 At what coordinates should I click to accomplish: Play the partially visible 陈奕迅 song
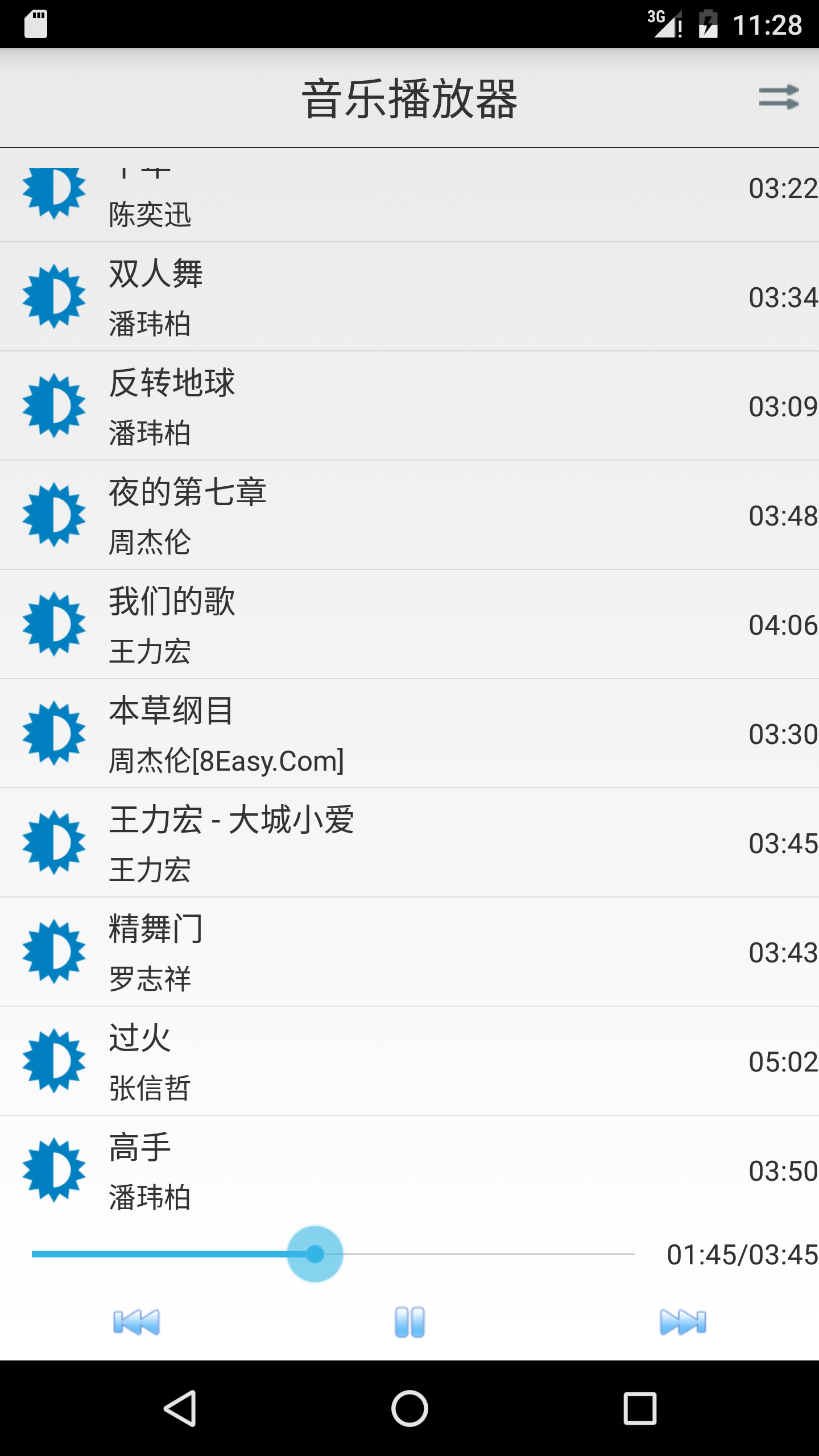(409, 195)
